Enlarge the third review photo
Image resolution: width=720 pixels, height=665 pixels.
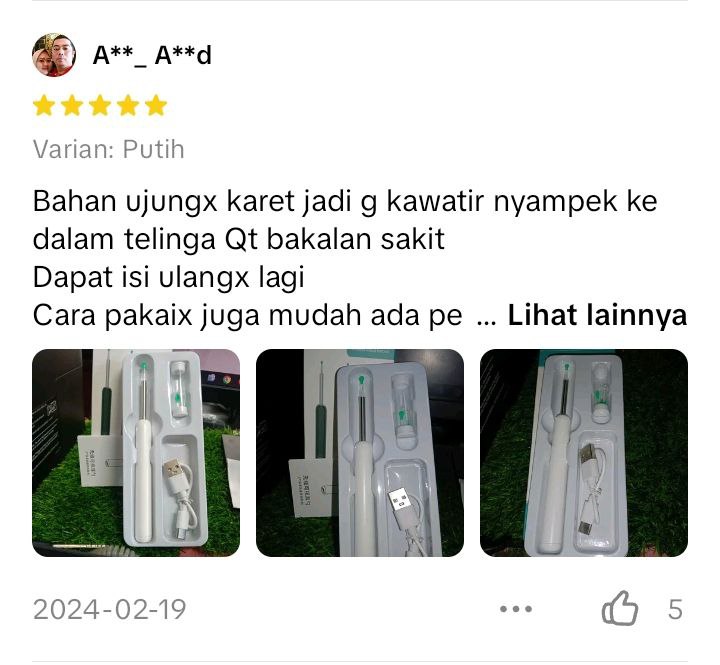point(584,453)
